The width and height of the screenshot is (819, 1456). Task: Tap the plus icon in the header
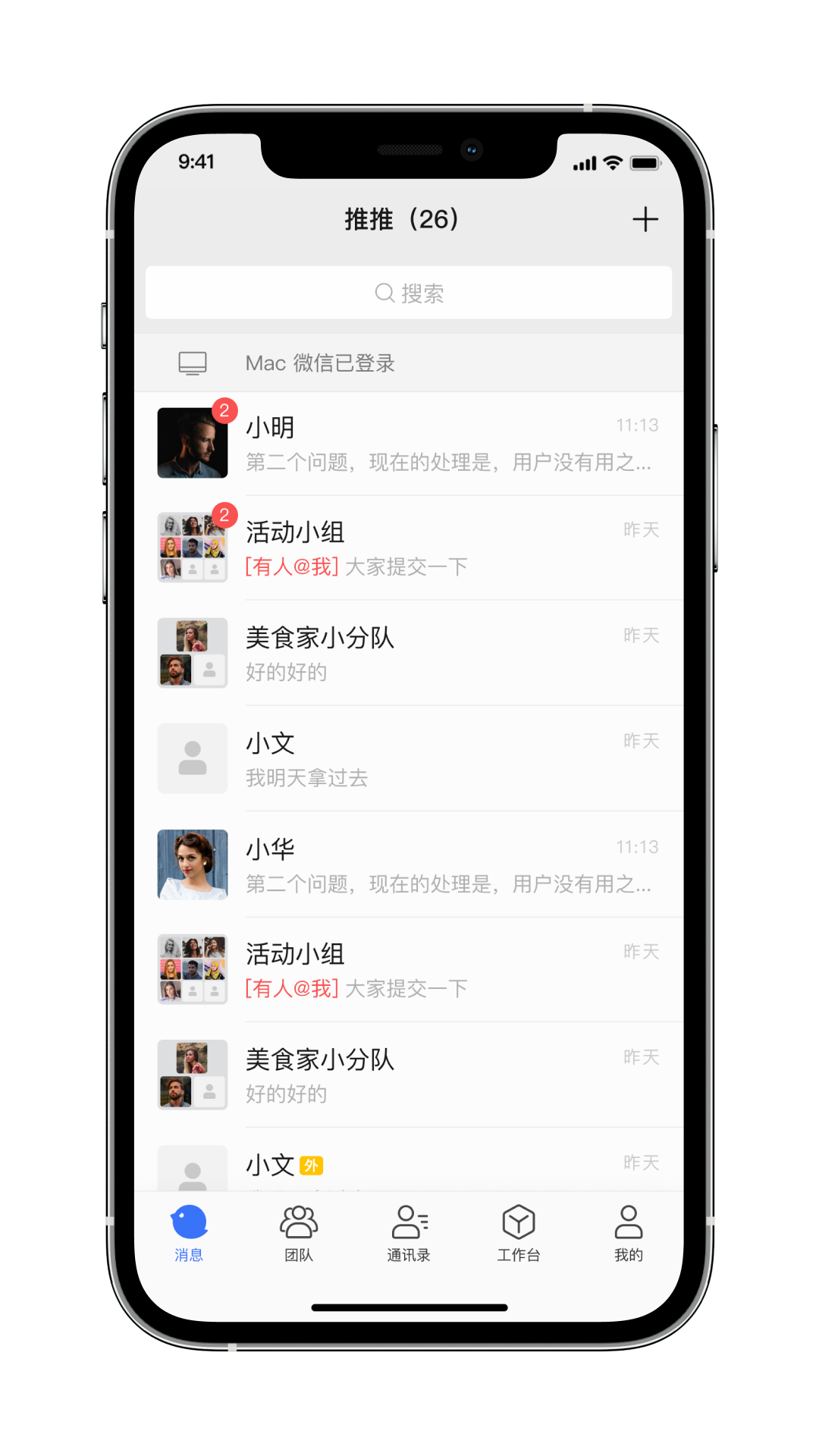coord(645,220)
